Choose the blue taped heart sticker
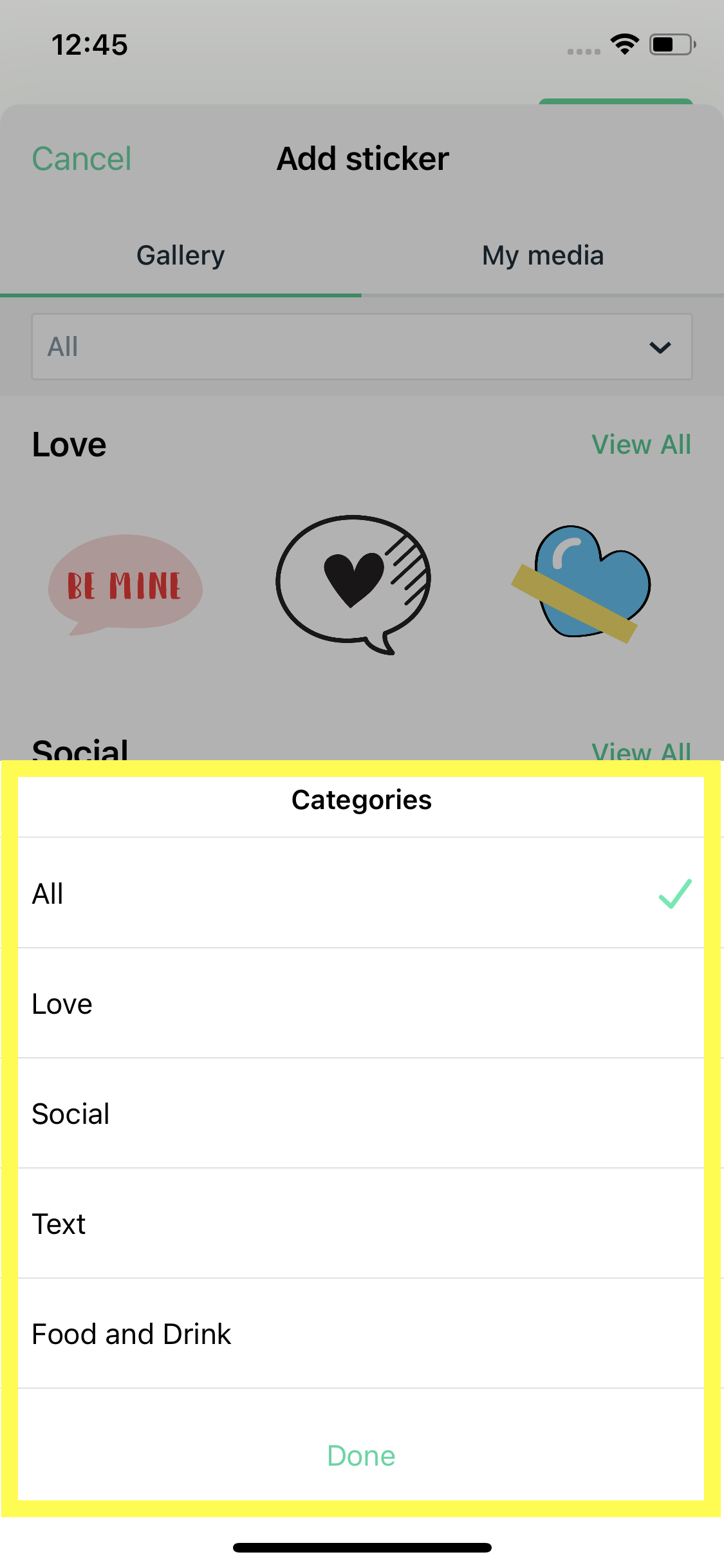 [x=581, y=584]
